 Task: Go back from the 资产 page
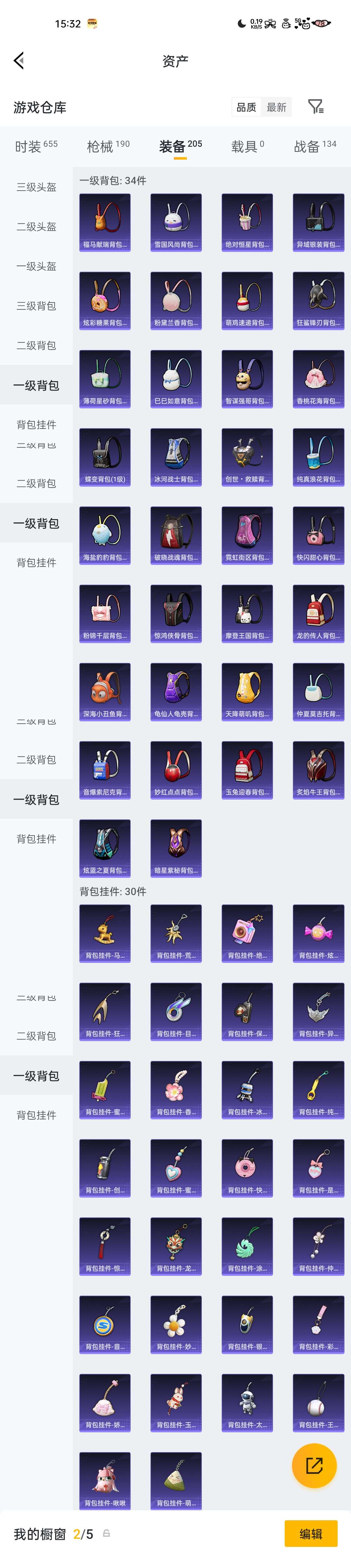(19, 61)
